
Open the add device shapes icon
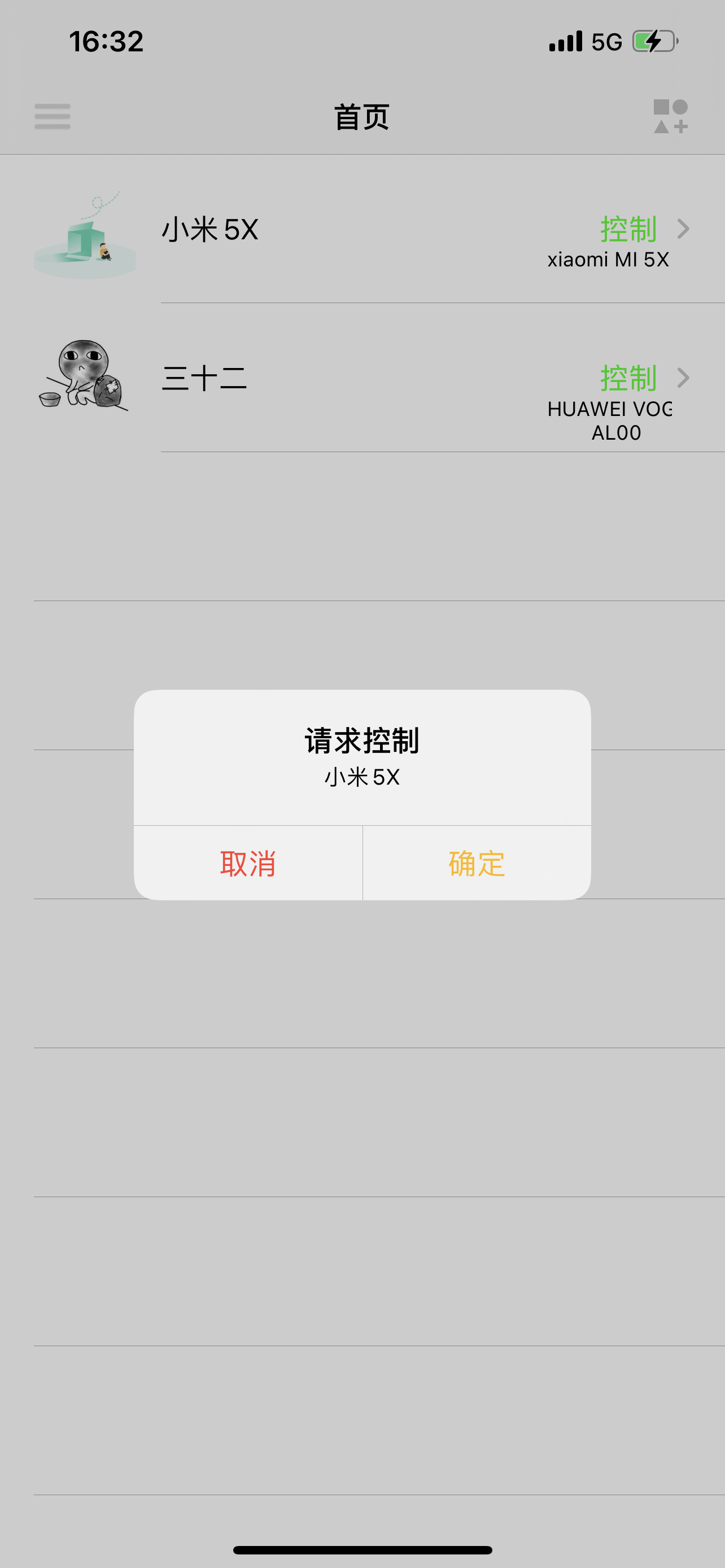click(670, 116)
